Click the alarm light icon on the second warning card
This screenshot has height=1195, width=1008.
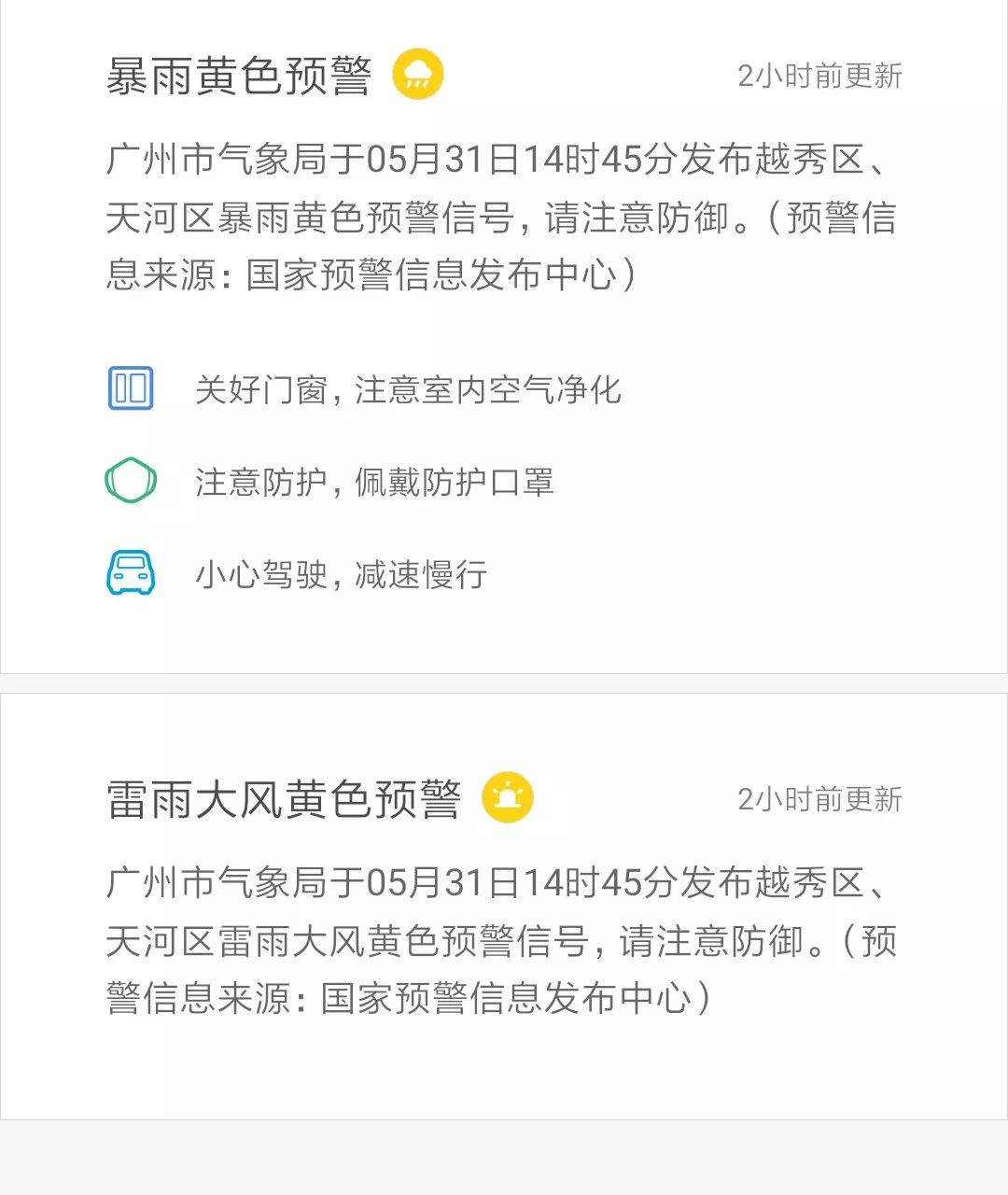507,799
